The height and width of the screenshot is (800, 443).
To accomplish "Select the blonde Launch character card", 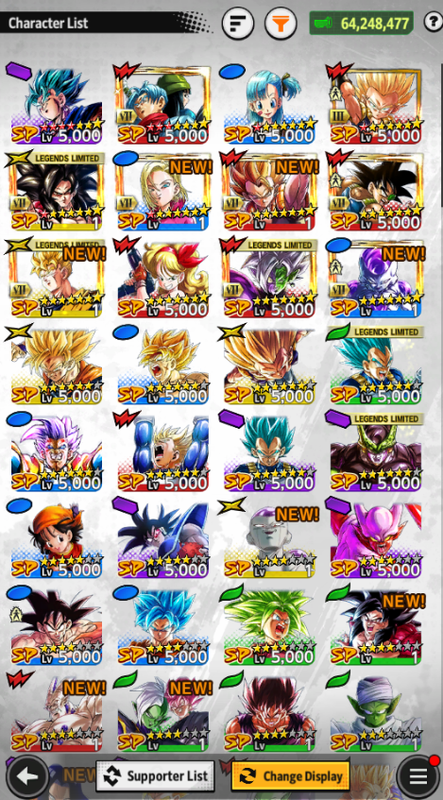I will point(163,278).
